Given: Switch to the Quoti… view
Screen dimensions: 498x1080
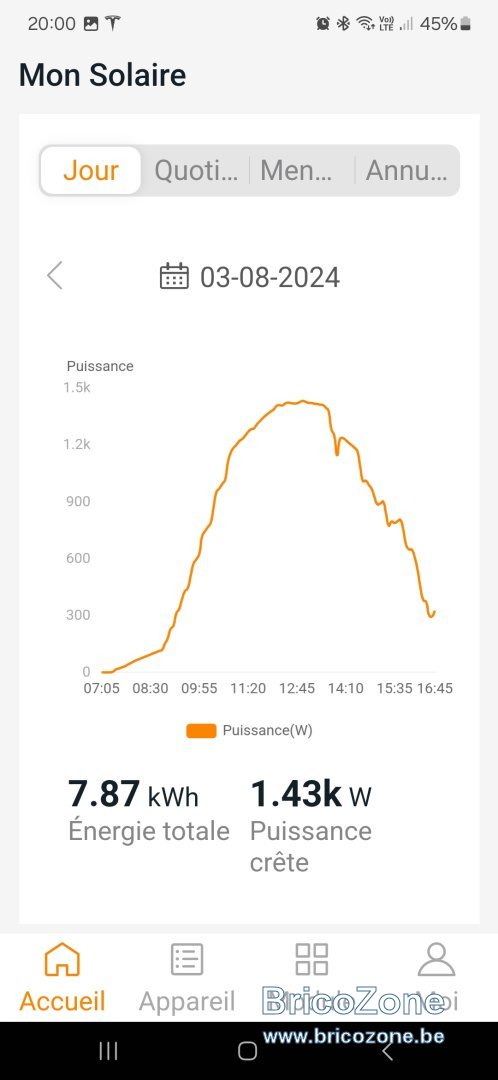Looking at the screenshot, I should pyautogui.click(x=196, y=170).
